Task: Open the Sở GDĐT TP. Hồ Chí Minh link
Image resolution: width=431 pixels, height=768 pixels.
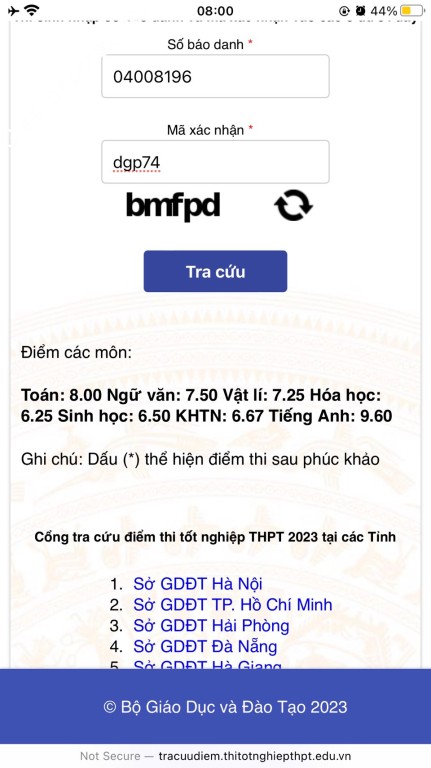Action: coord(233,604)
